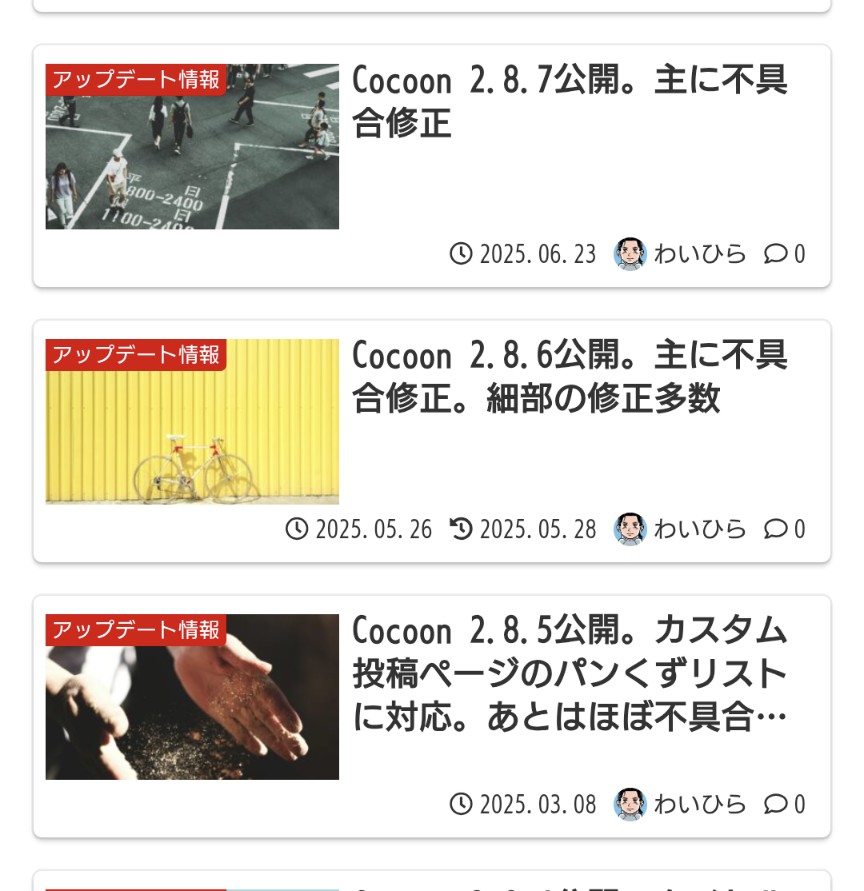
Task: Click the author name わいひら on the 2.8.7 card
Action: pos(700,253)
